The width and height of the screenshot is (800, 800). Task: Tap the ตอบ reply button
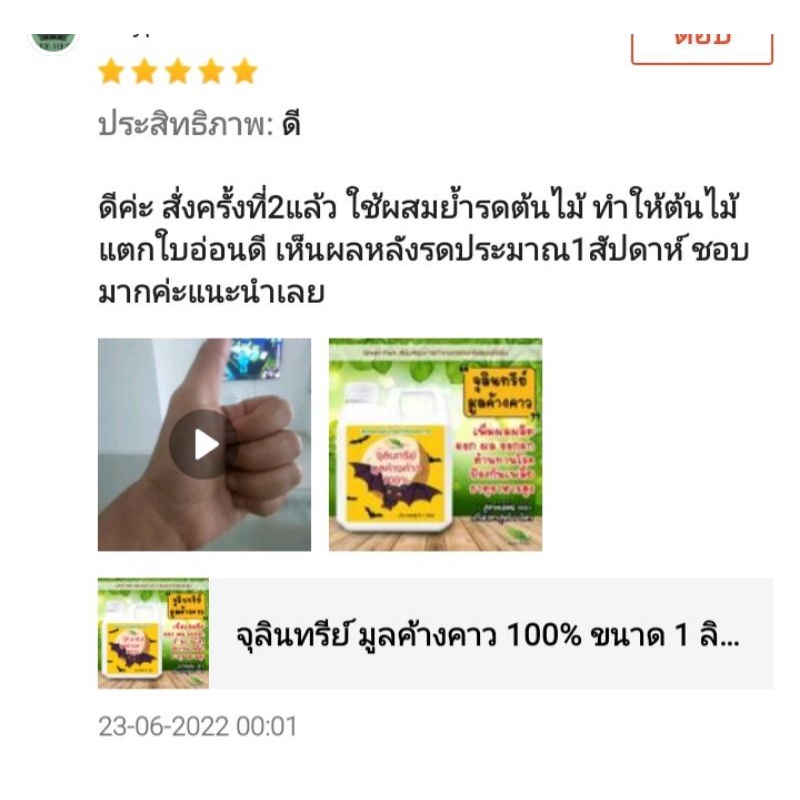(702, 48)
